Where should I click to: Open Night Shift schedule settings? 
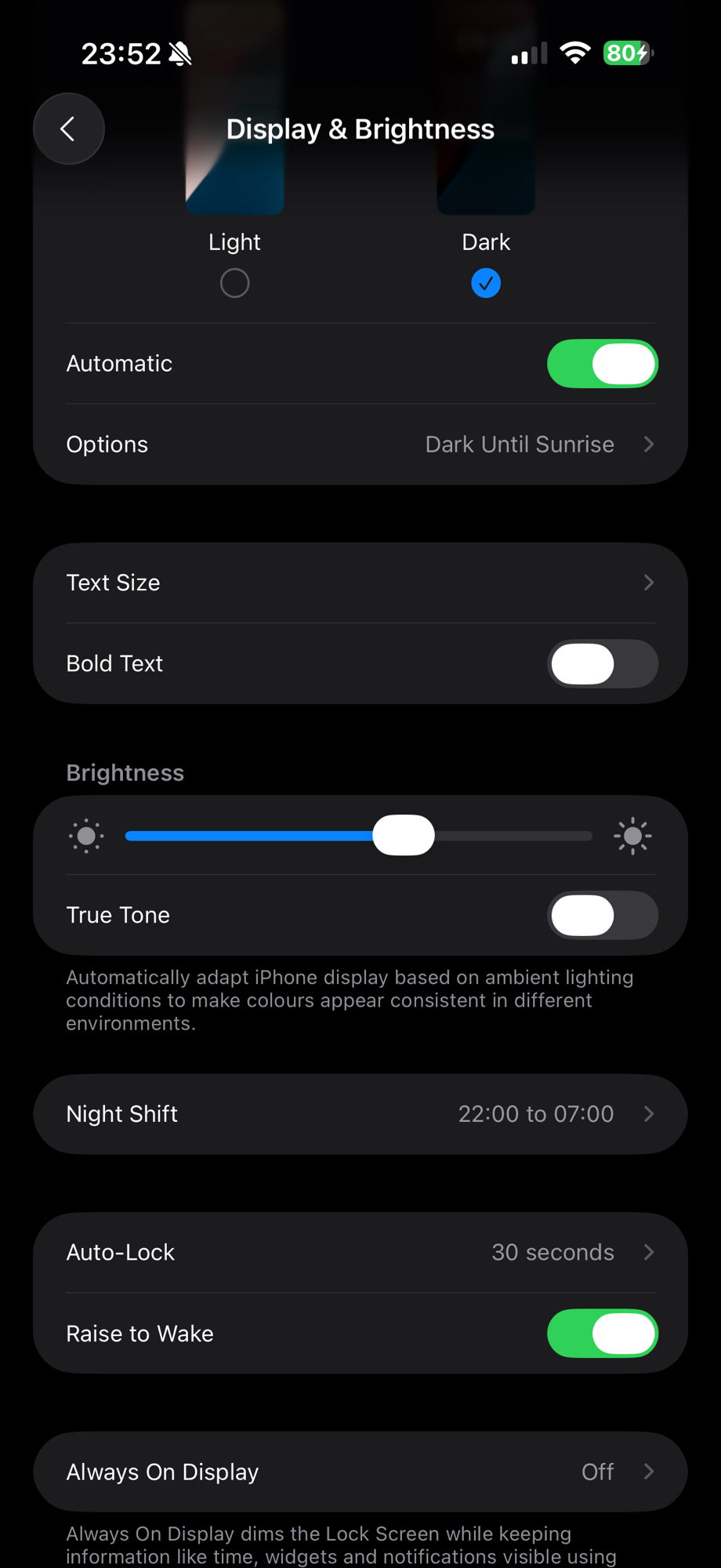coord(360,1114)
